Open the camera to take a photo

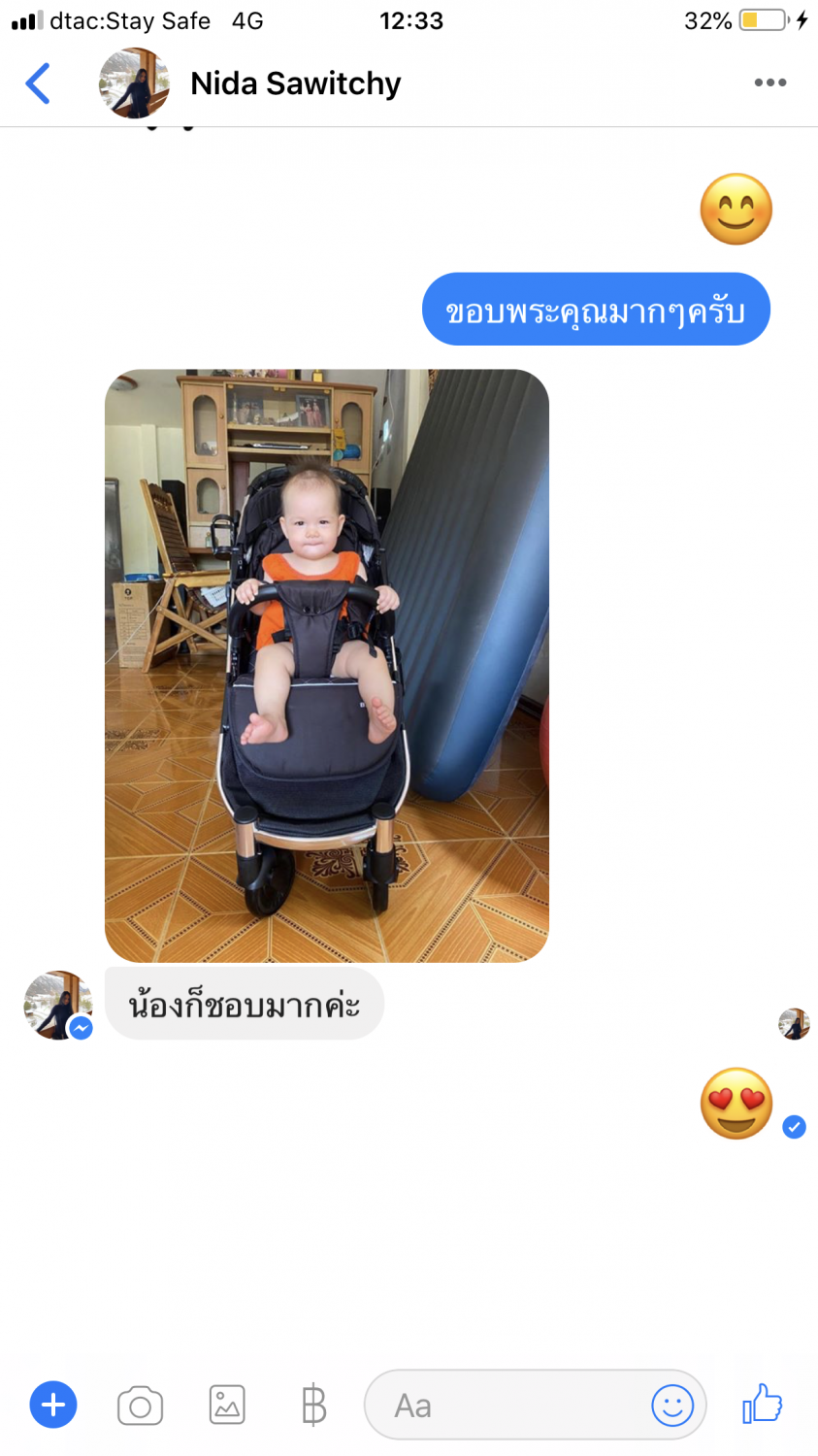140,1406
